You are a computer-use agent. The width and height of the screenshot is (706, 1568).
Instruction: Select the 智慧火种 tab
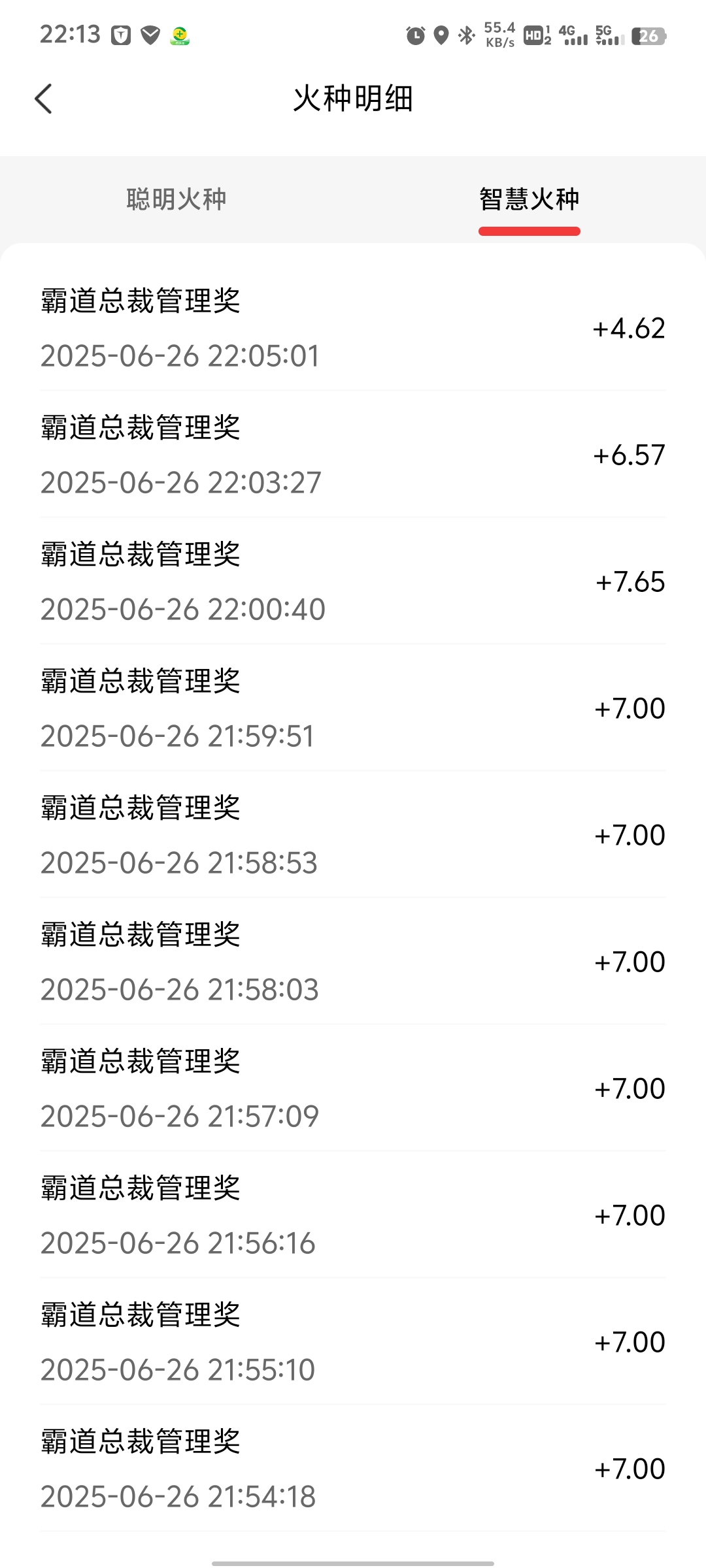click(529, 199)
